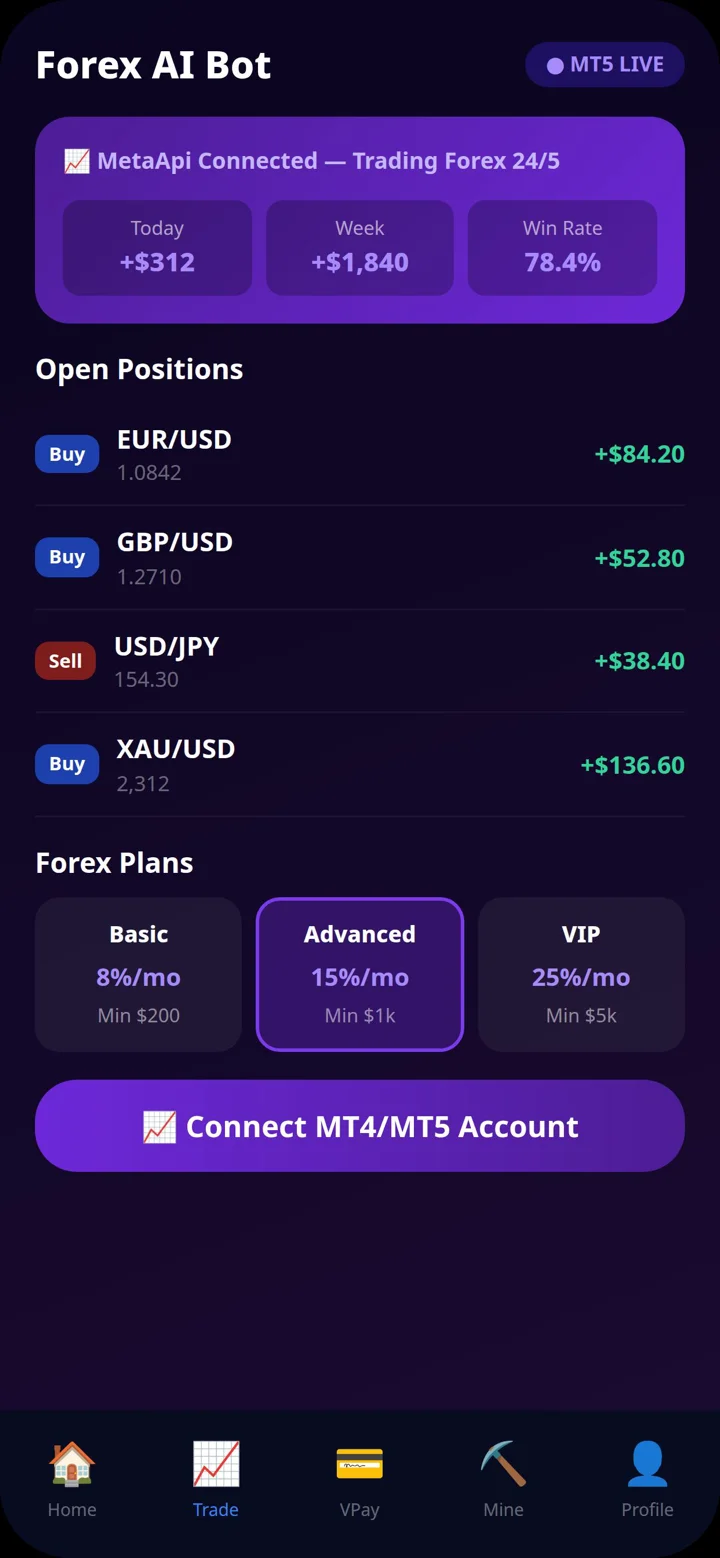Open the XAU/USD position
Viewport: 720px width, 1558px height.
[x=360, y=765]
